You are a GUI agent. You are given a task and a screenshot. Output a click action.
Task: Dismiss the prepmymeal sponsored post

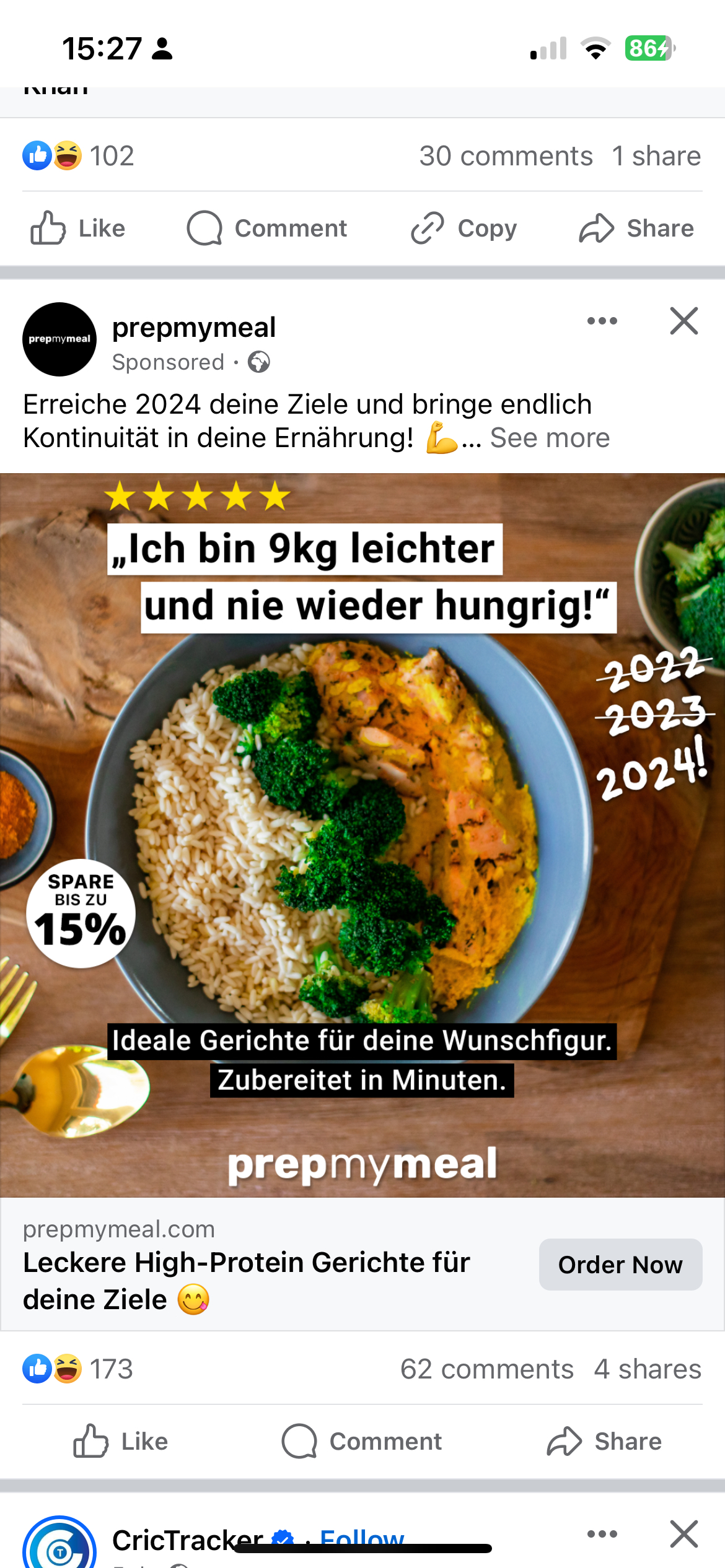point(683,321)
